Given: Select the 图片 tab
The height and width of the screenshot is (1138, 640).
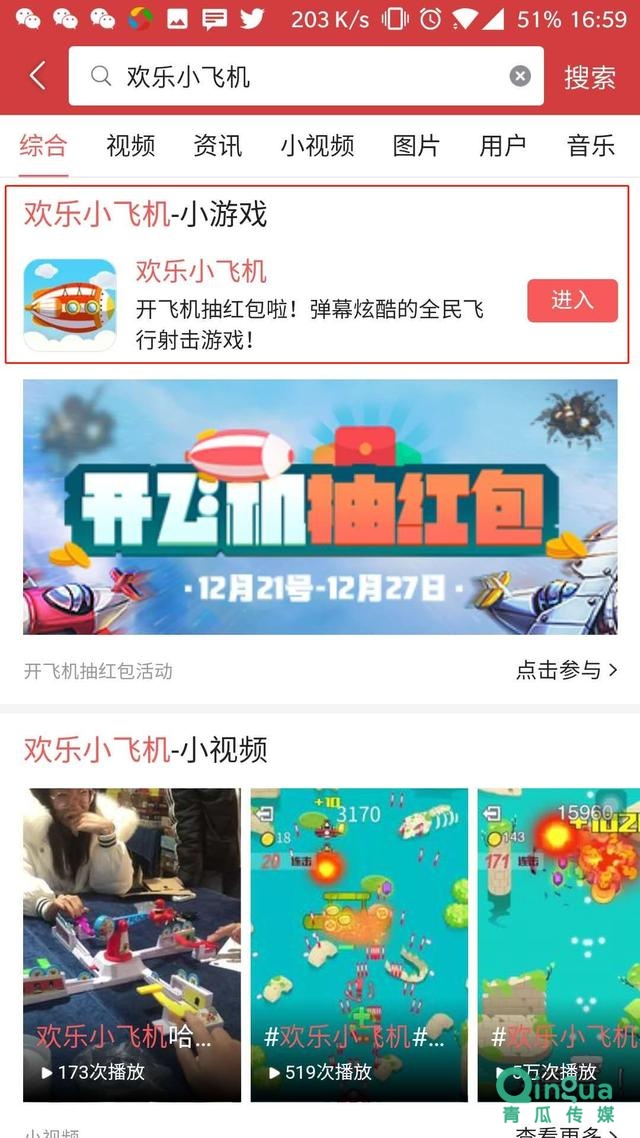Looking at the screenshot, I should [x=416, y=146].
